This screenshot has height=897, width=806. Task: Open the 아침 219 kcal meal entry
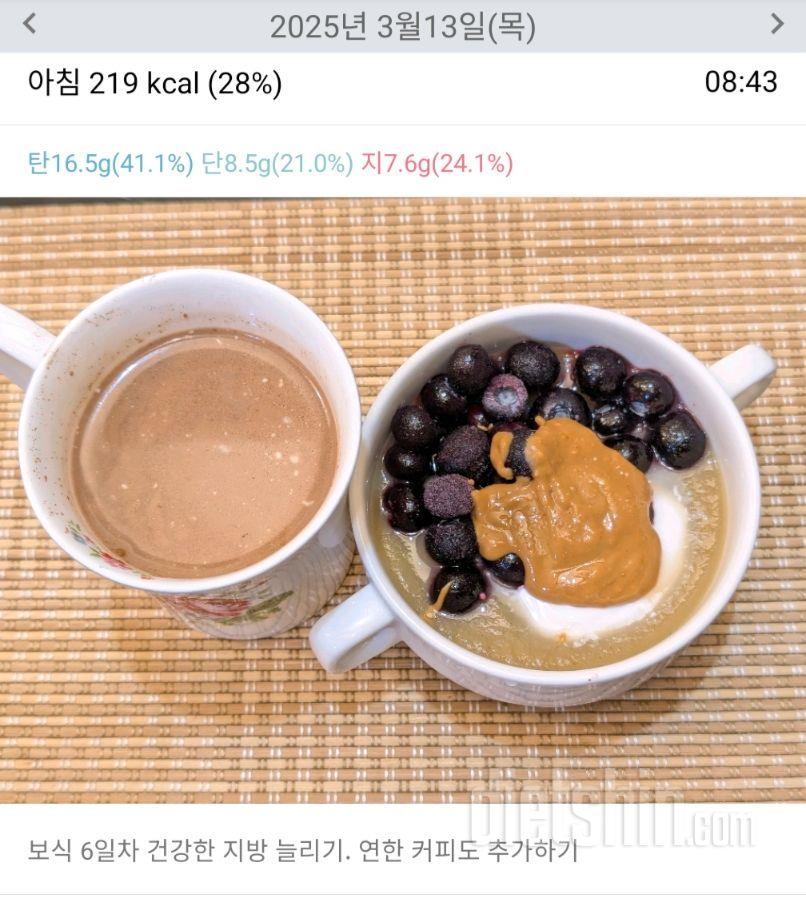point(155,83)
